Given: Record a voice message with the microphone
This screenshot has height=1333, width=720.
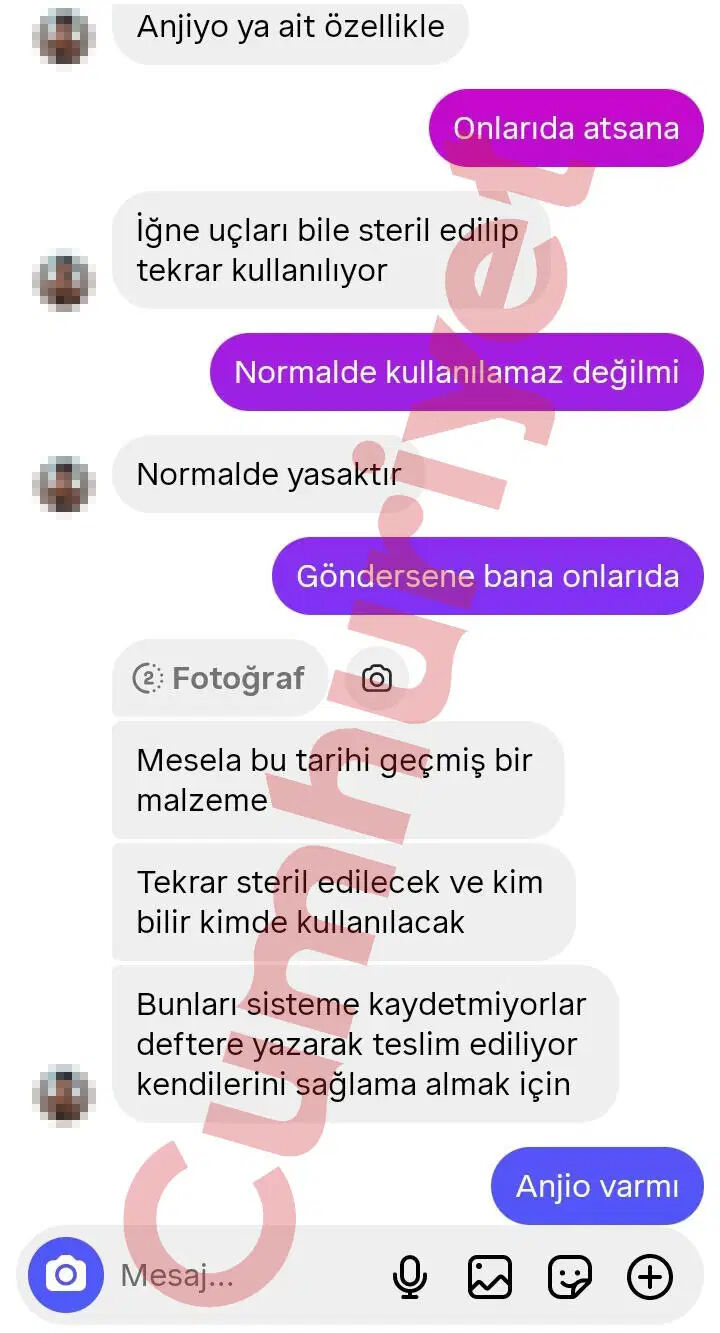Looking at the screenshot, I should [410, 1276].
